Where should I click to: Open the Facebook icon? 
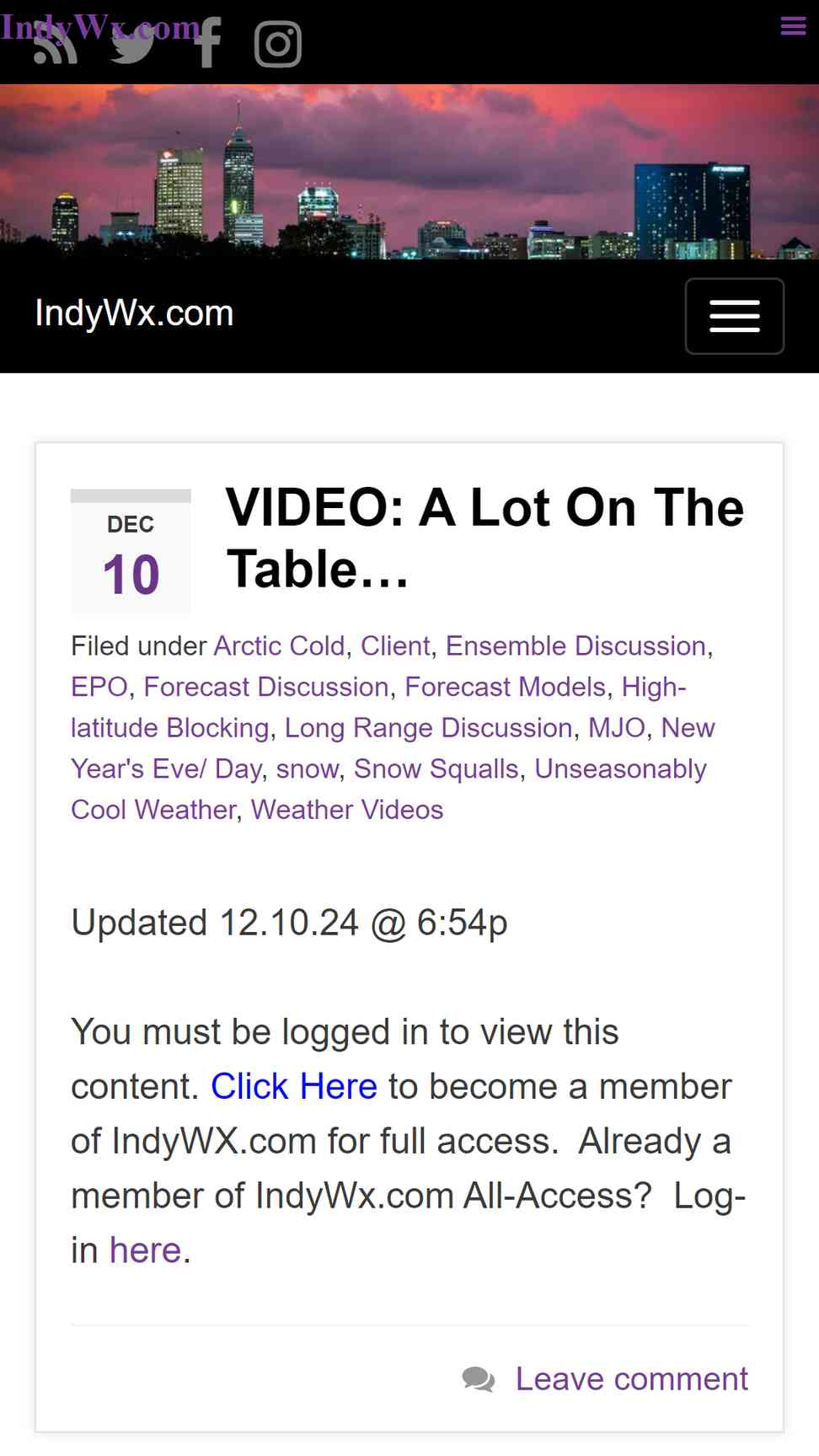point(207,42)
